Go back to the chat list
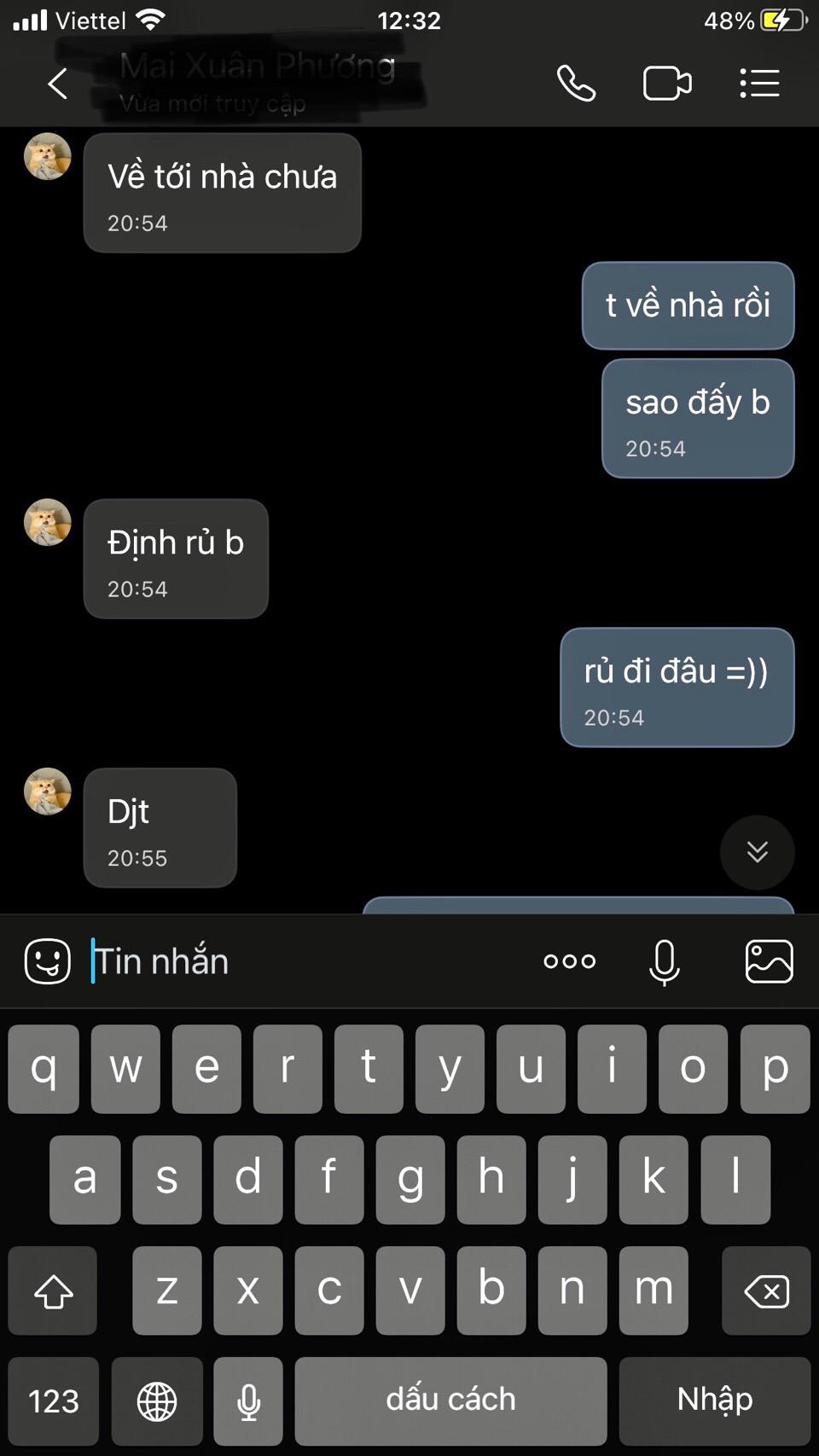Screen dimensions: 819x1456 57,84
